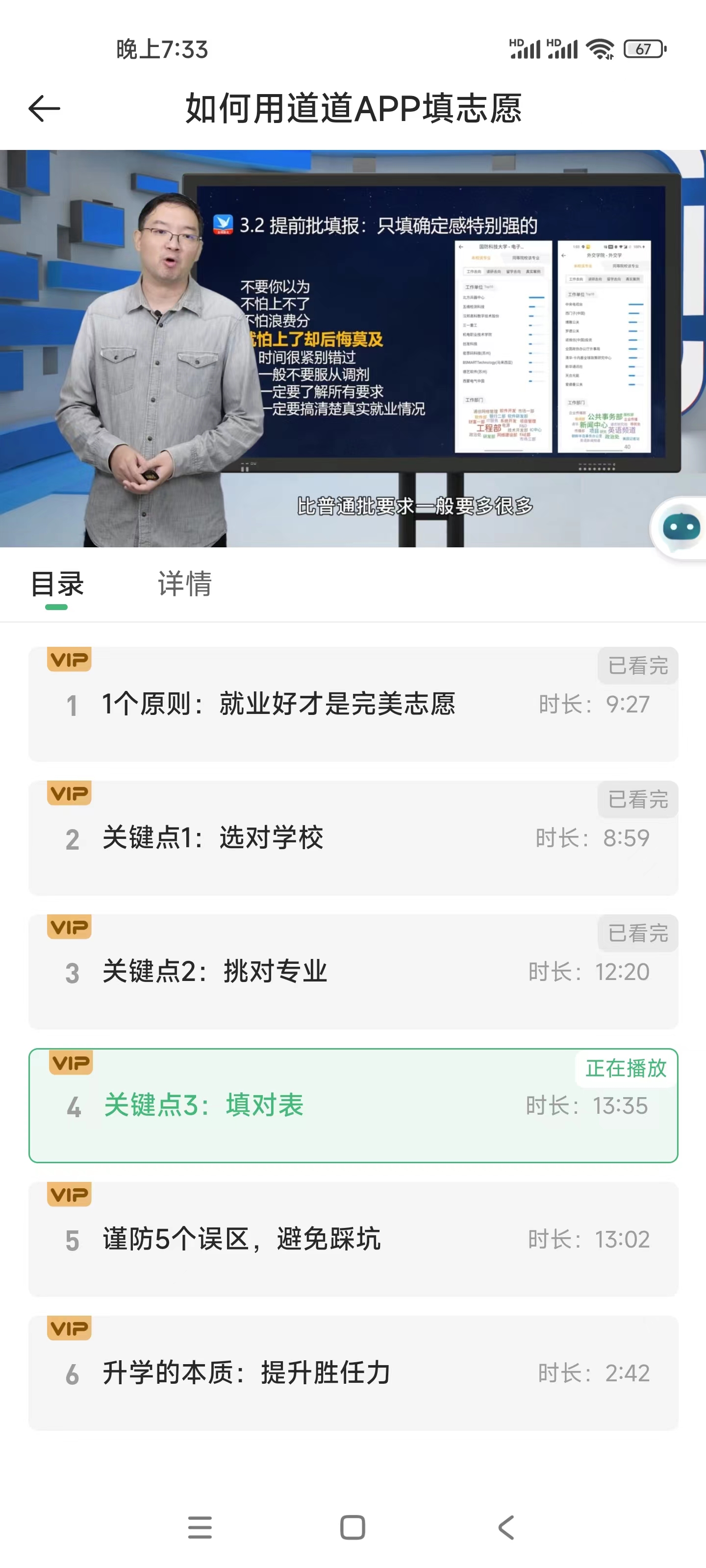Go to home screen via navigation bar
Image resolution: width=706 pixels, height=1568 pixels.
point(353,1527)
